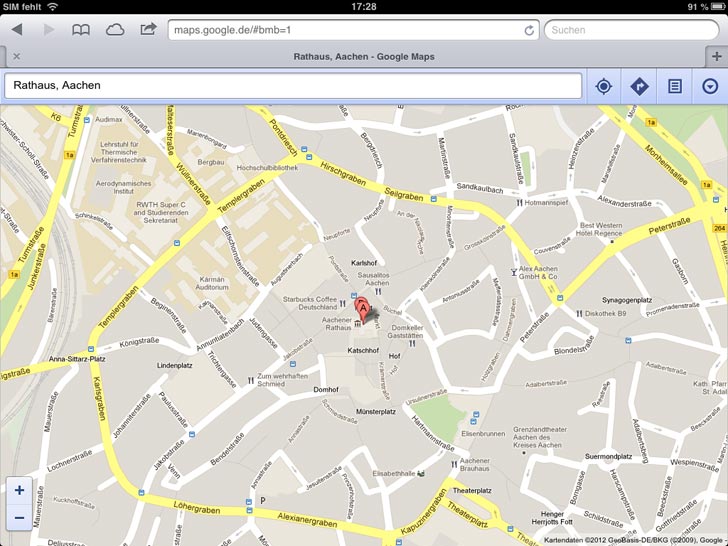The height and width of the screenshot is (546, 728).
Task: Close the Rathaus, Aachen tab
Action: pos(16,57)
